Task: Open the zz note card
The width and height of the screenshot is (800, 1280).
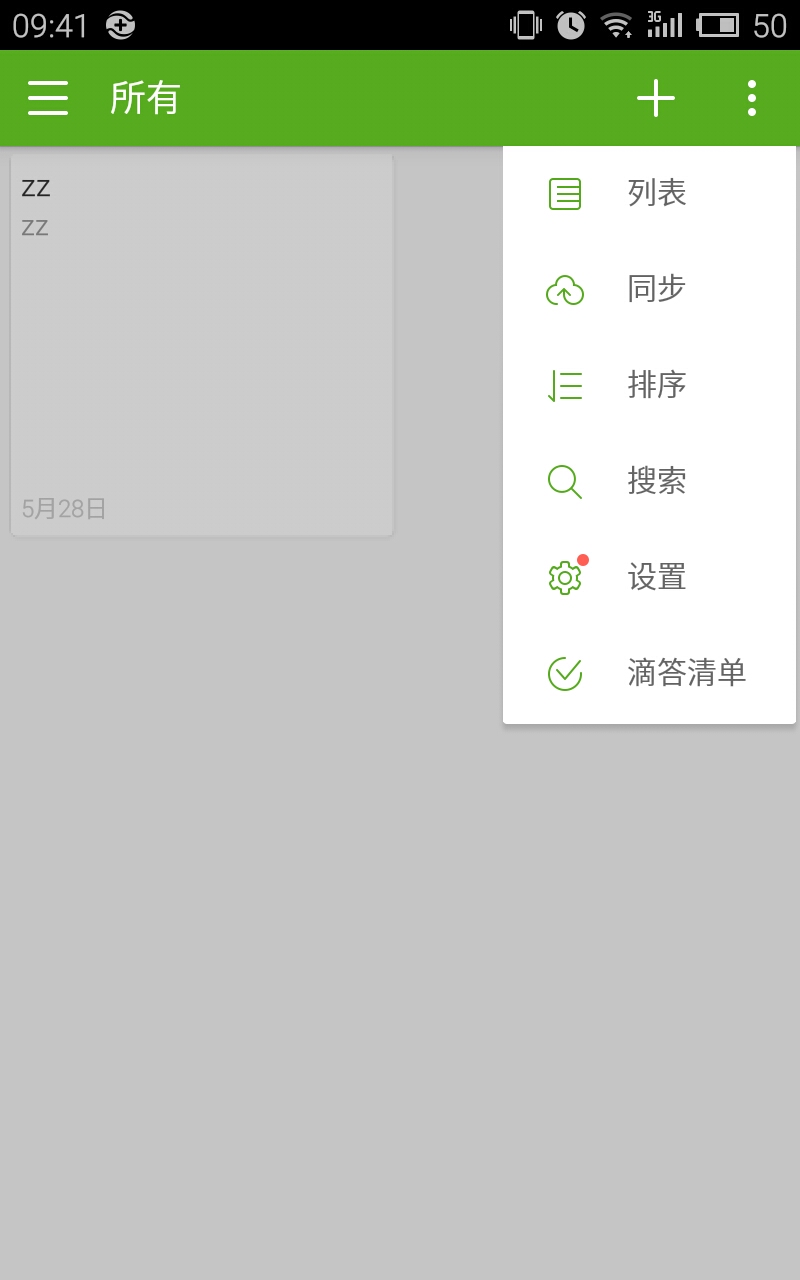Action: pos(201,345)
